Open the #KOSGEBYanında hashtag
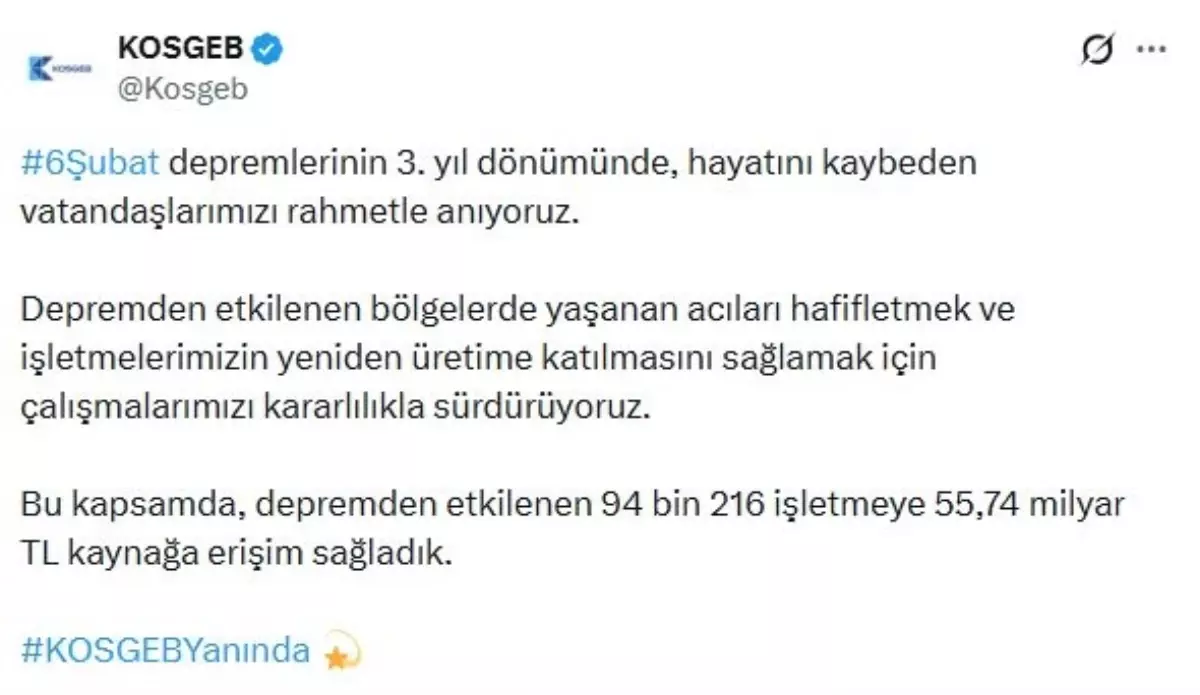The width and height of the screenshot is (1200, 695). [165, 651]
